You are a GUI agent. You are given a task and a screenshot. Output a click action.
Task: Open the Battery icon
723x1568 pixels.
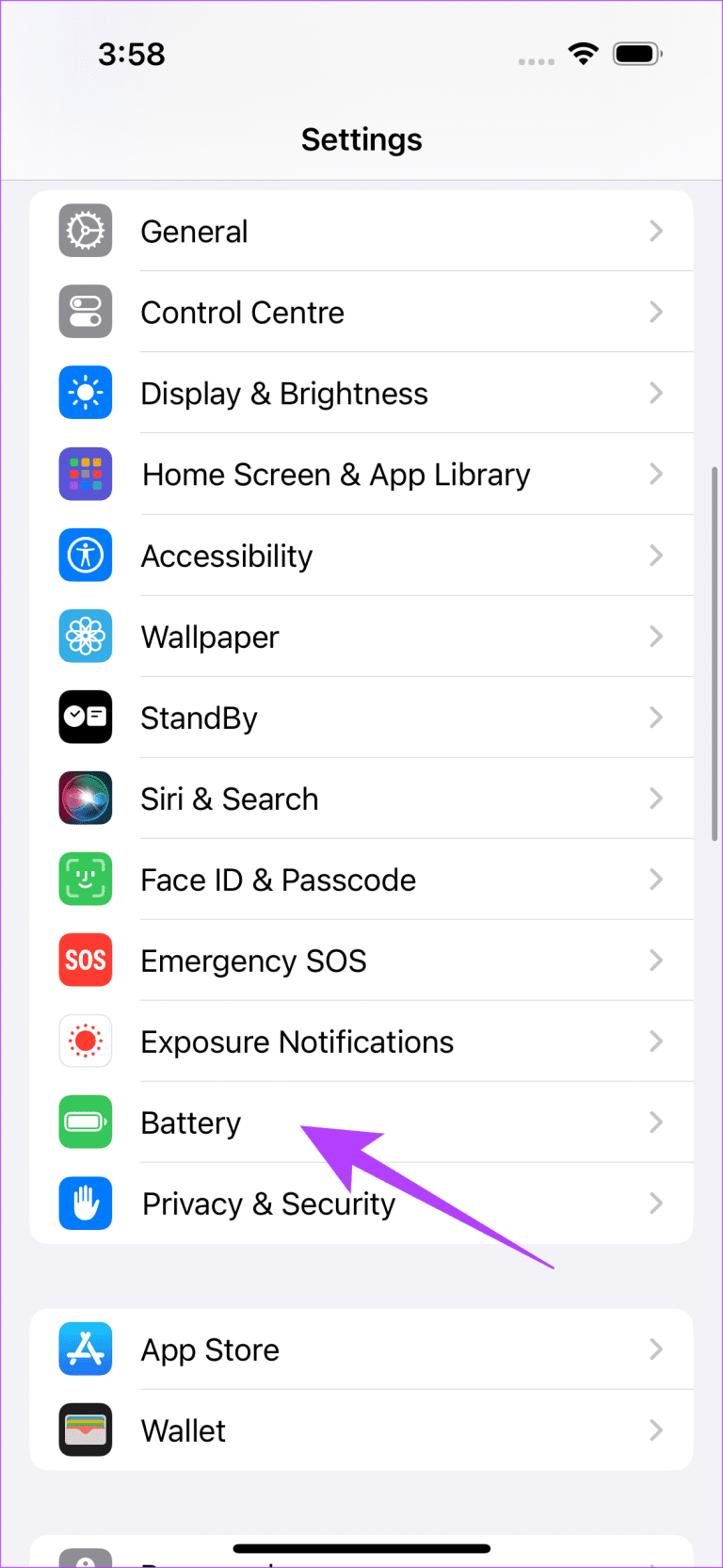point(85,1122)
